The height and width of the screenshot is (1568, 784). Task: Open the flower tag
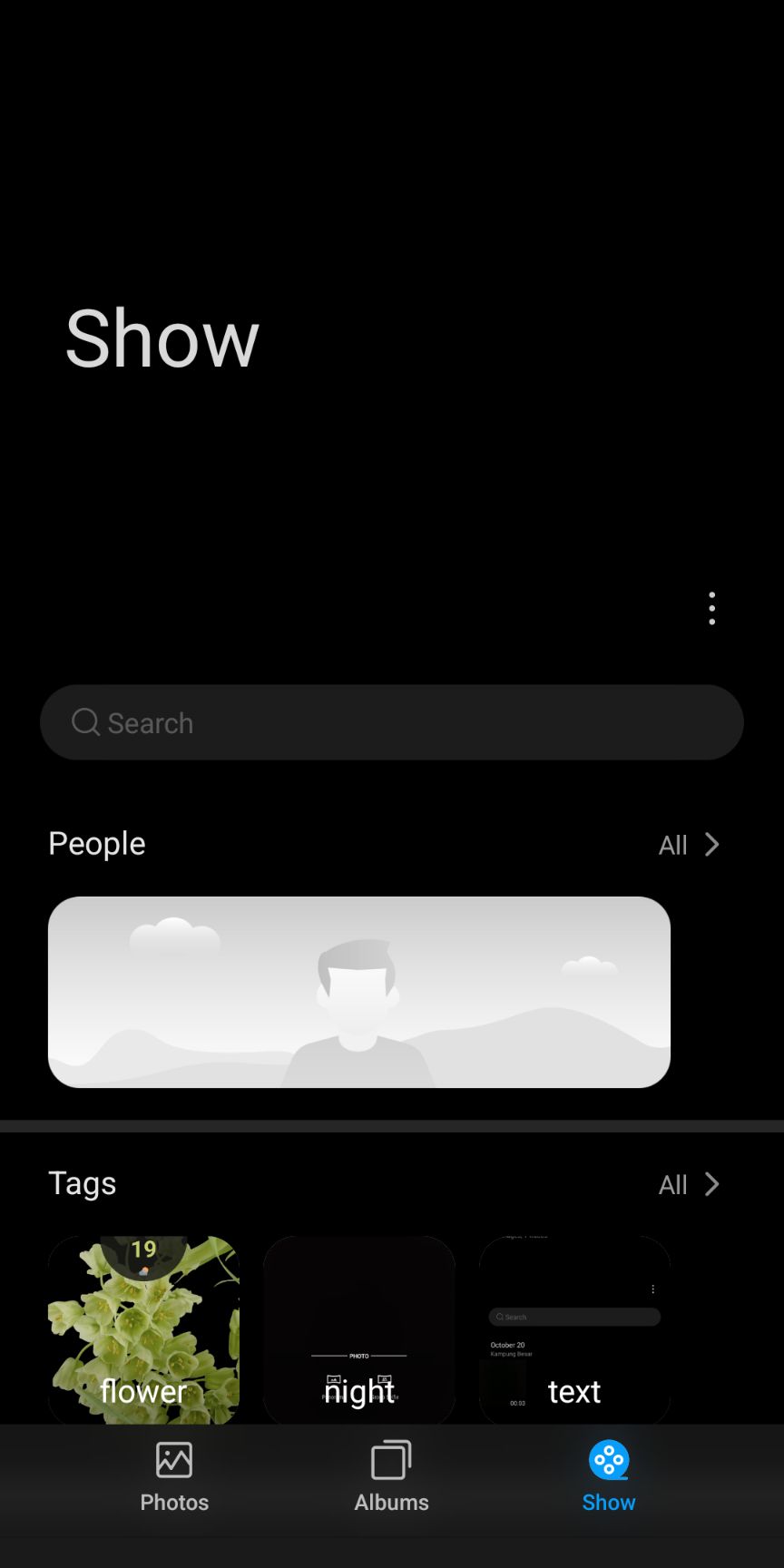tap(143, 1329)
